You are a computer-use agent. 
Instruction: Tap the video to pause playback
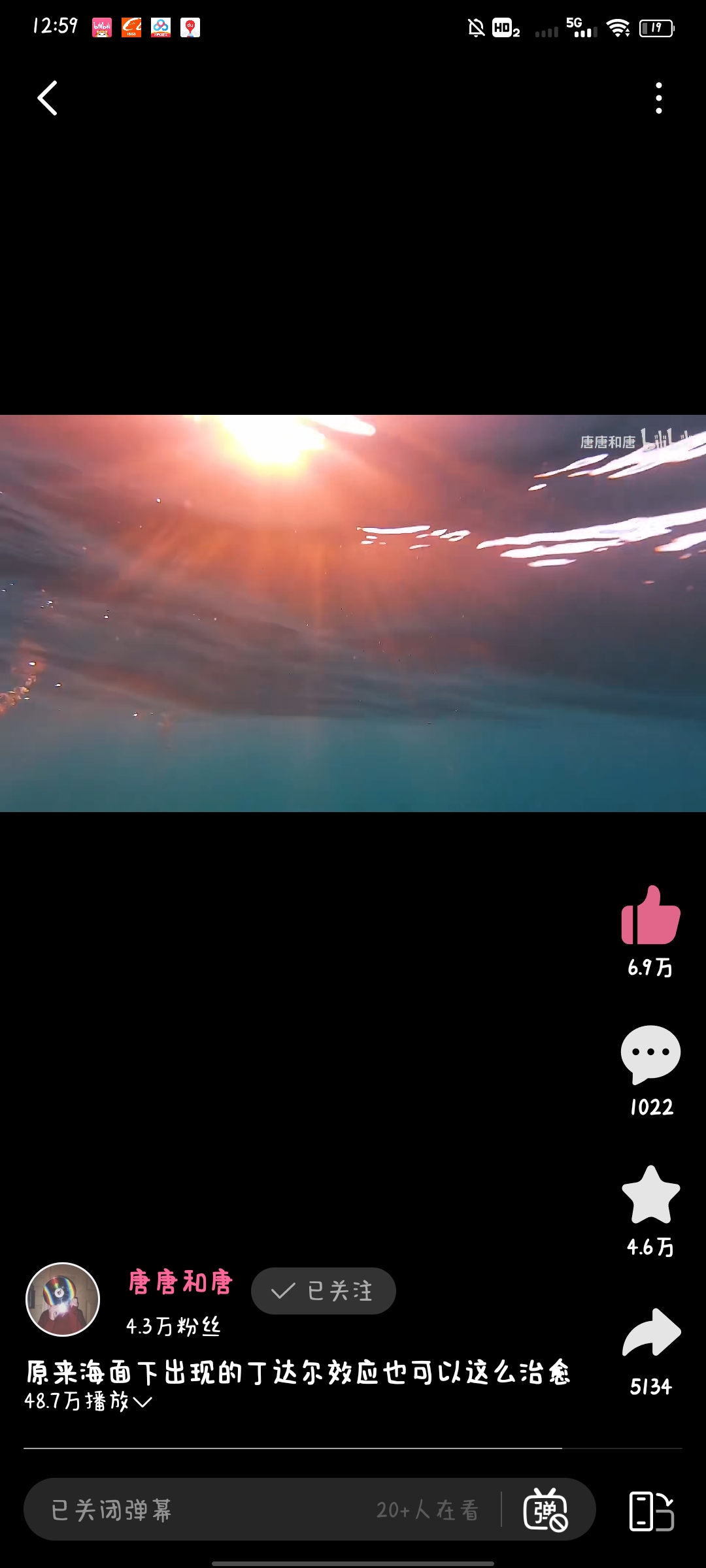[353, 613]
